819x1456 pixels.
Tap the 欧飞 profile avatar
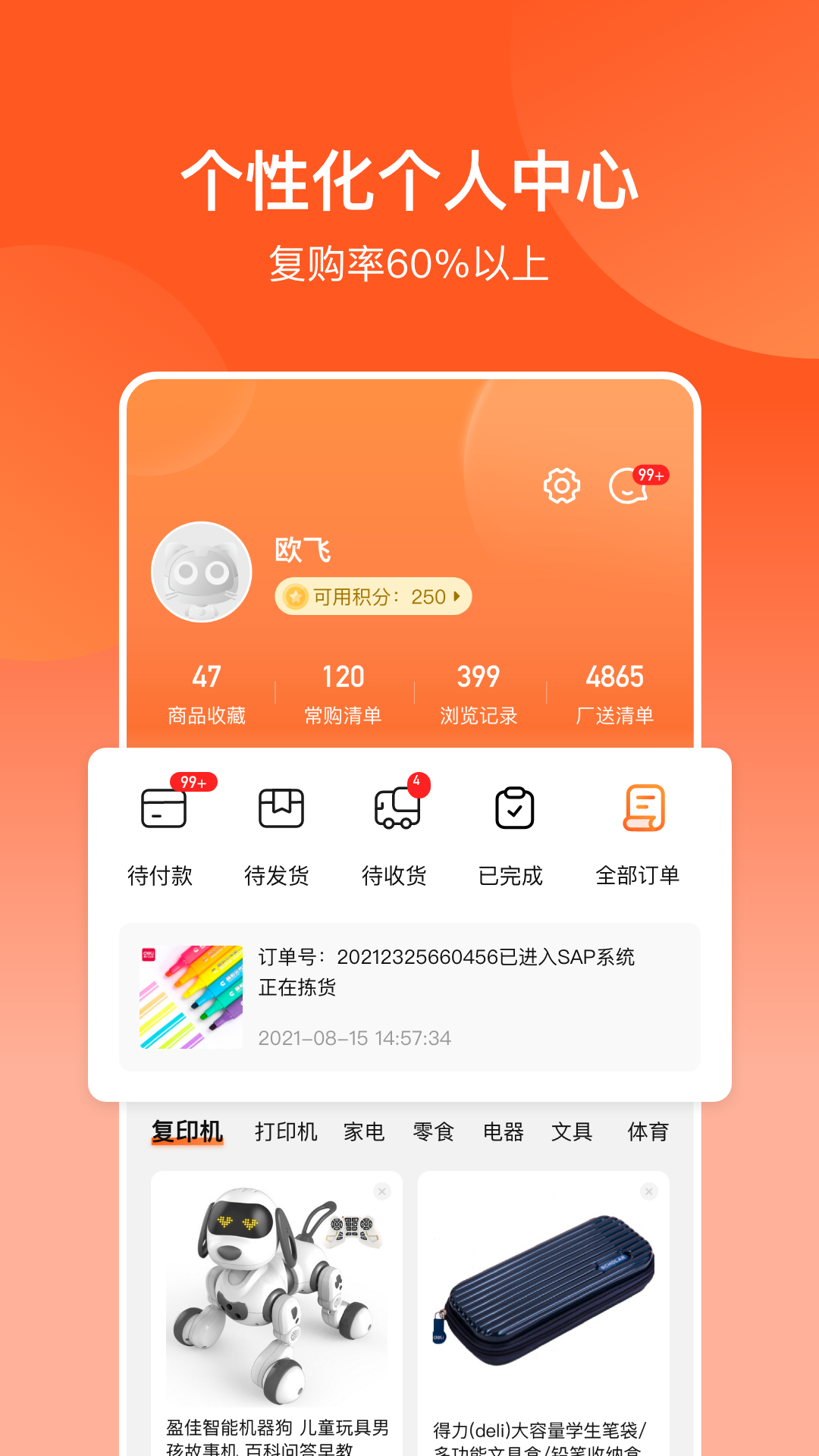point(201,573)
